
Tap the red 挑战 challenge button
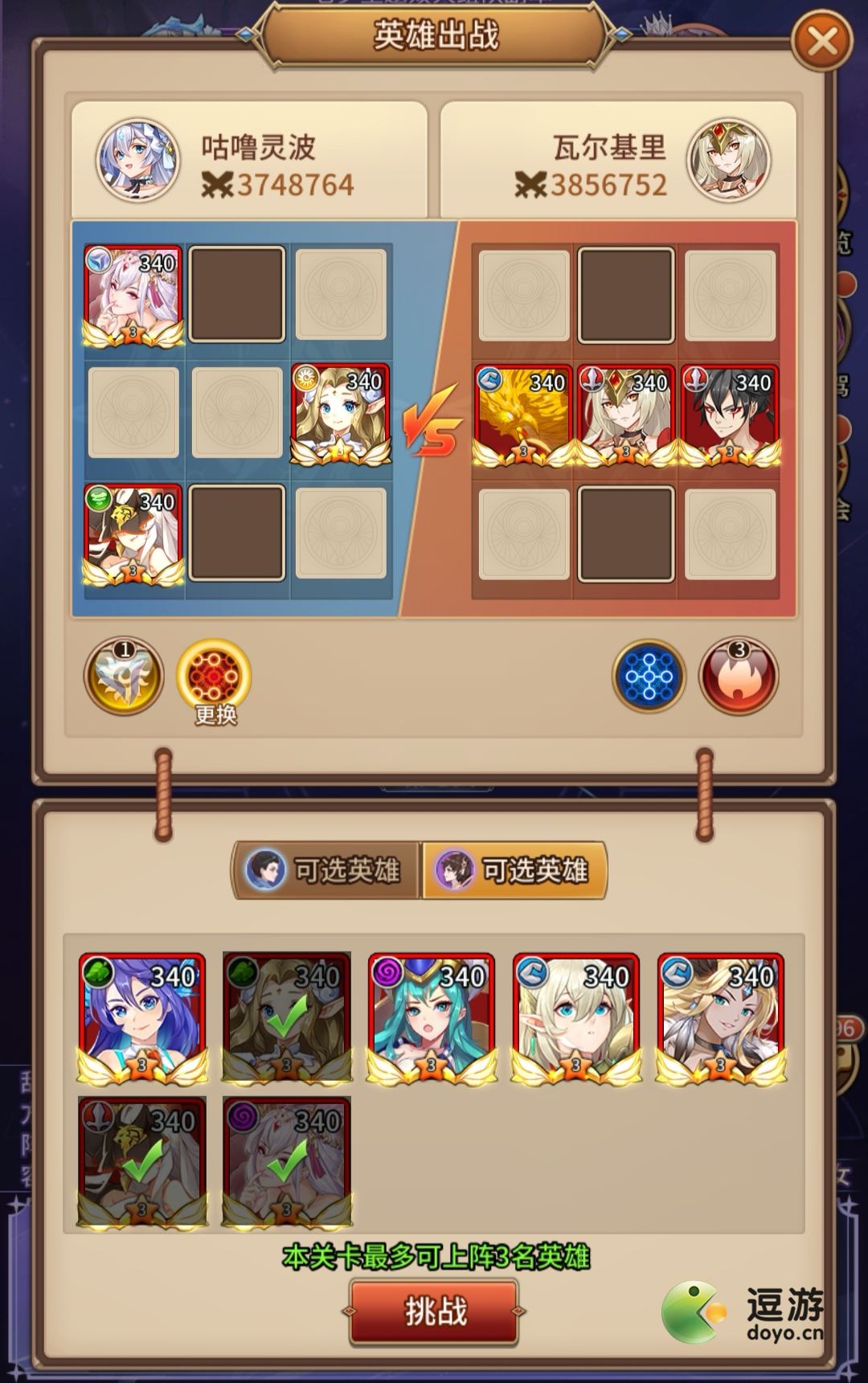[434, 1311]
